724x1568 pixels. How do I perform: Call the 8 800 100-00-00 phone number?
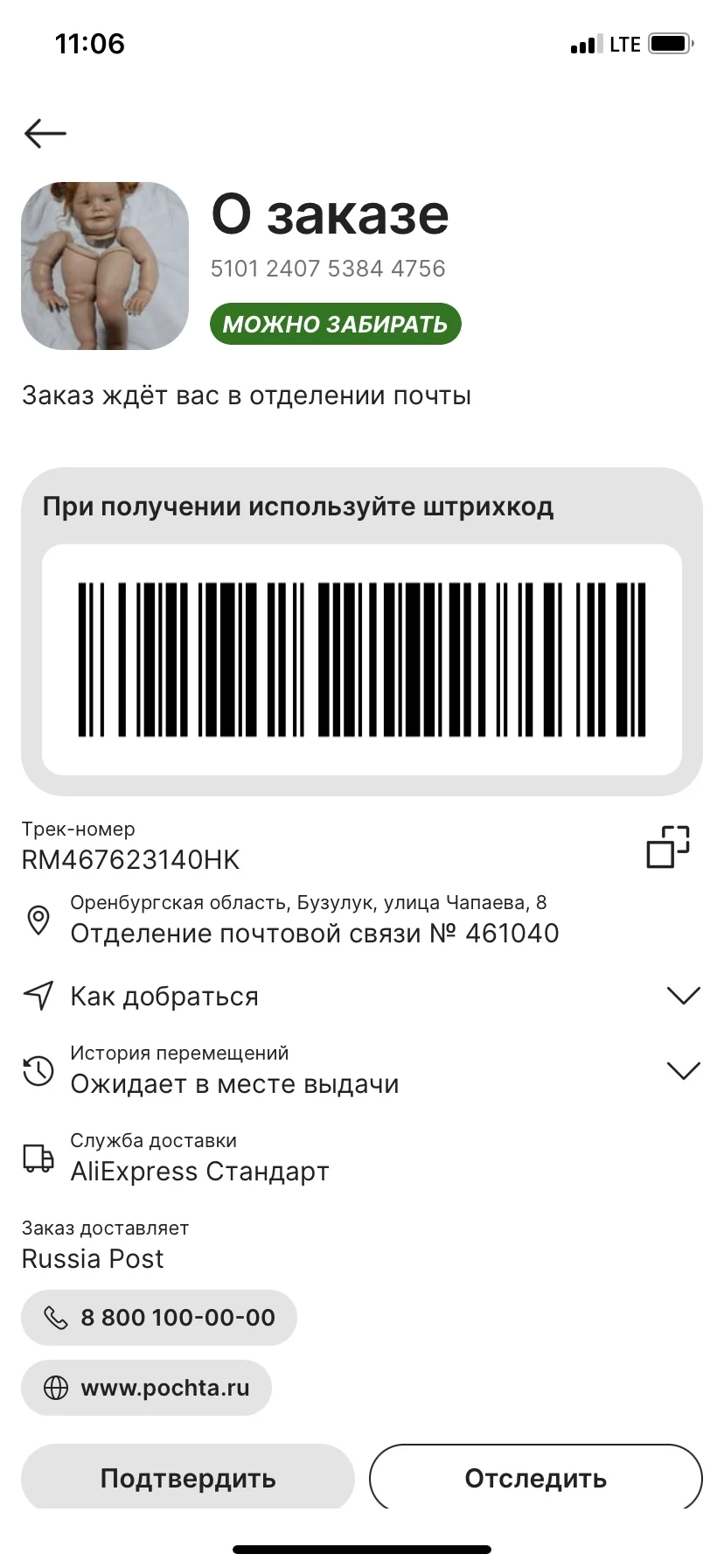tap(159, 1318)
